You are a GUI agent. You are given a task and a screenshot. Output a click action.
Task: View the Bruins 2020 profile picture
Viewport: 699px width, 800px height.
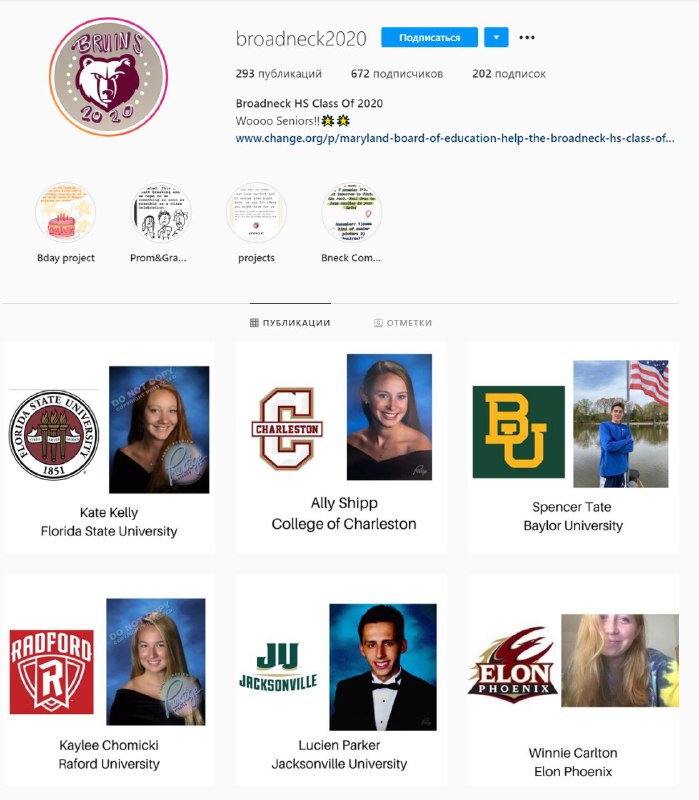tap(108, 77)
